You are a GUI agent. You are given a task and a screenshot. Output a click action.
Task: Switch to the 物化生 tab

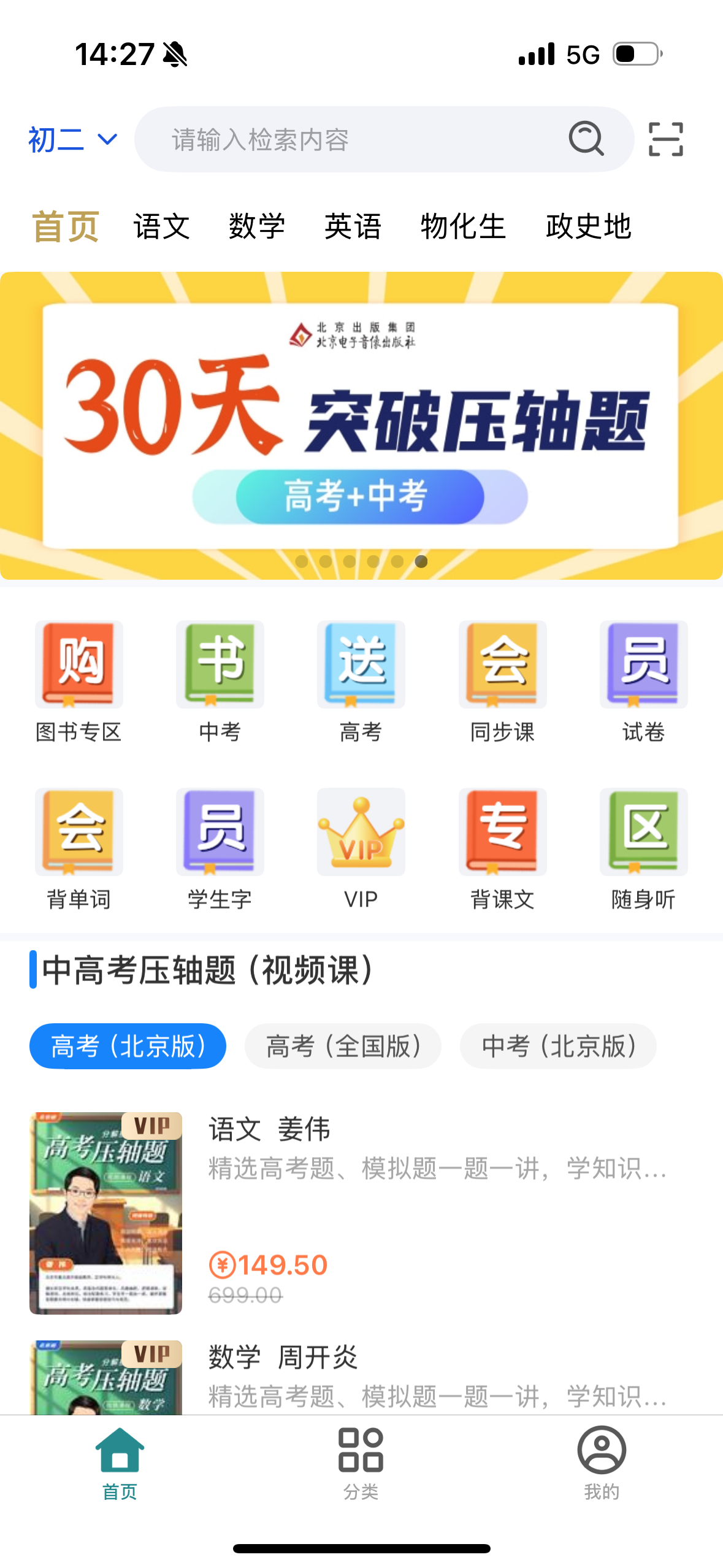[x=463, y=226]
